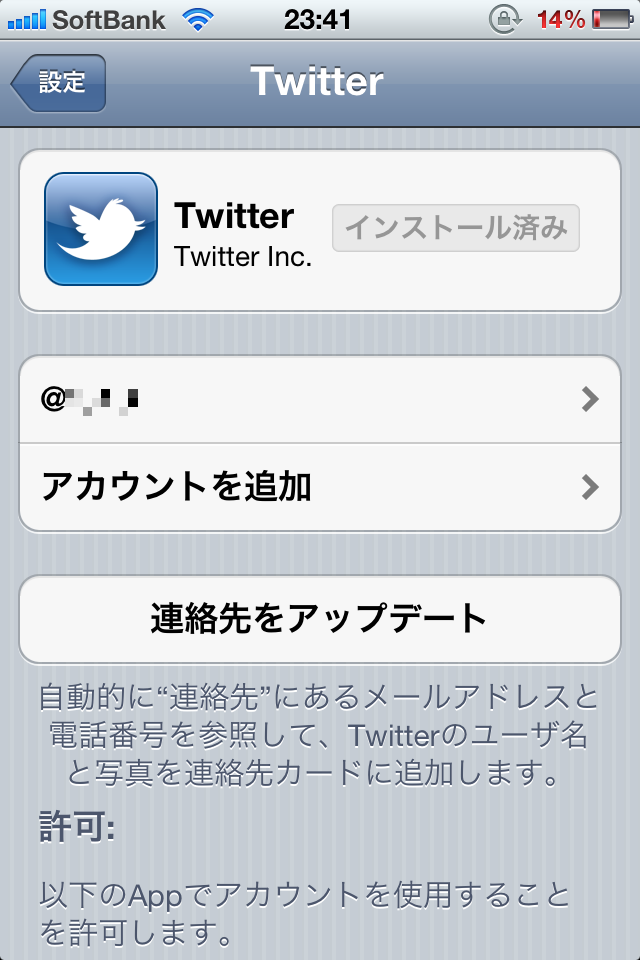The height and width of the screenshot is (960, 640).
Task: Open the existing @ Twitter account row
Action: click(x=320, y=400)
